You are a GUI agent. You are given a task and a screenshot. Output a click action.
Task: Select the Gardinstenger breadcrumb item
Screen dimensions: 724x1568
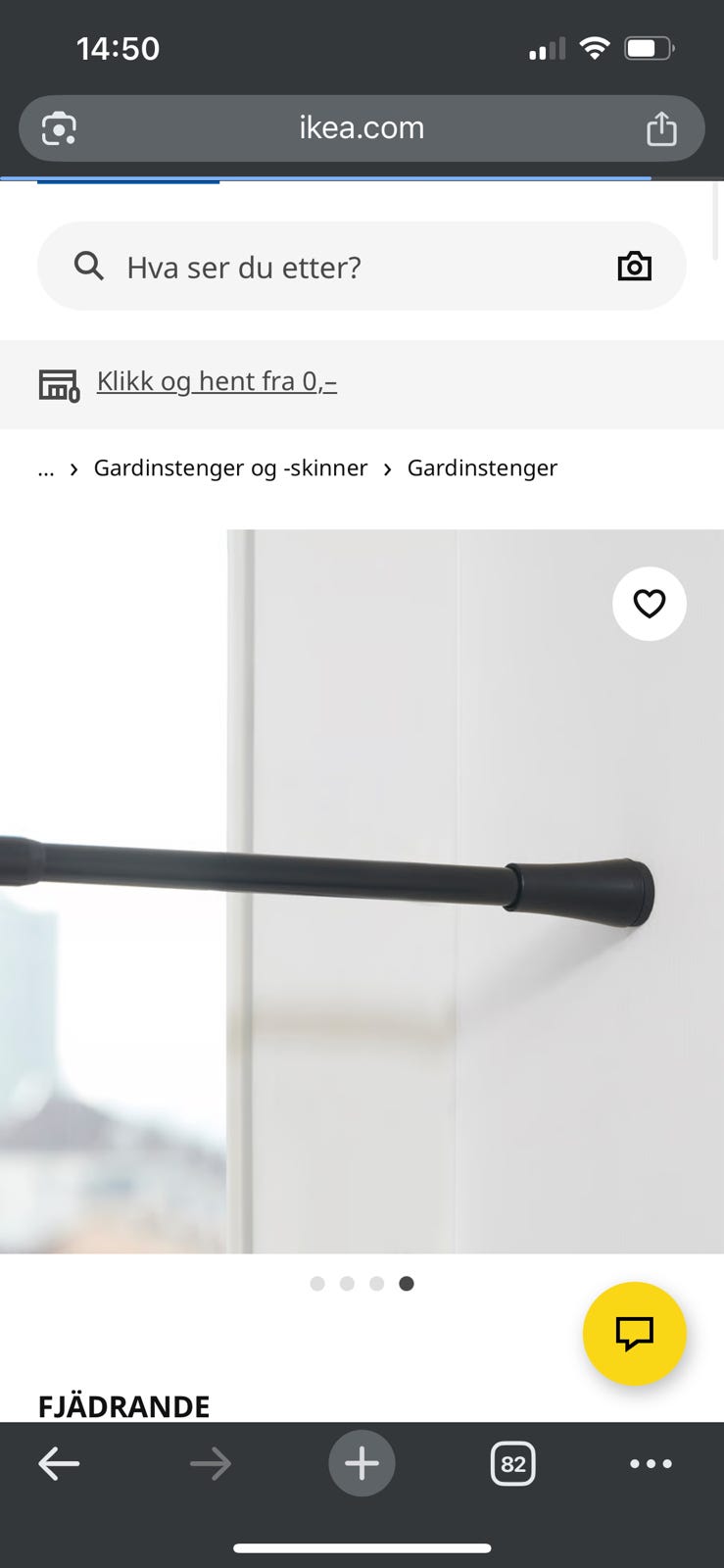[x=482, y=468]
